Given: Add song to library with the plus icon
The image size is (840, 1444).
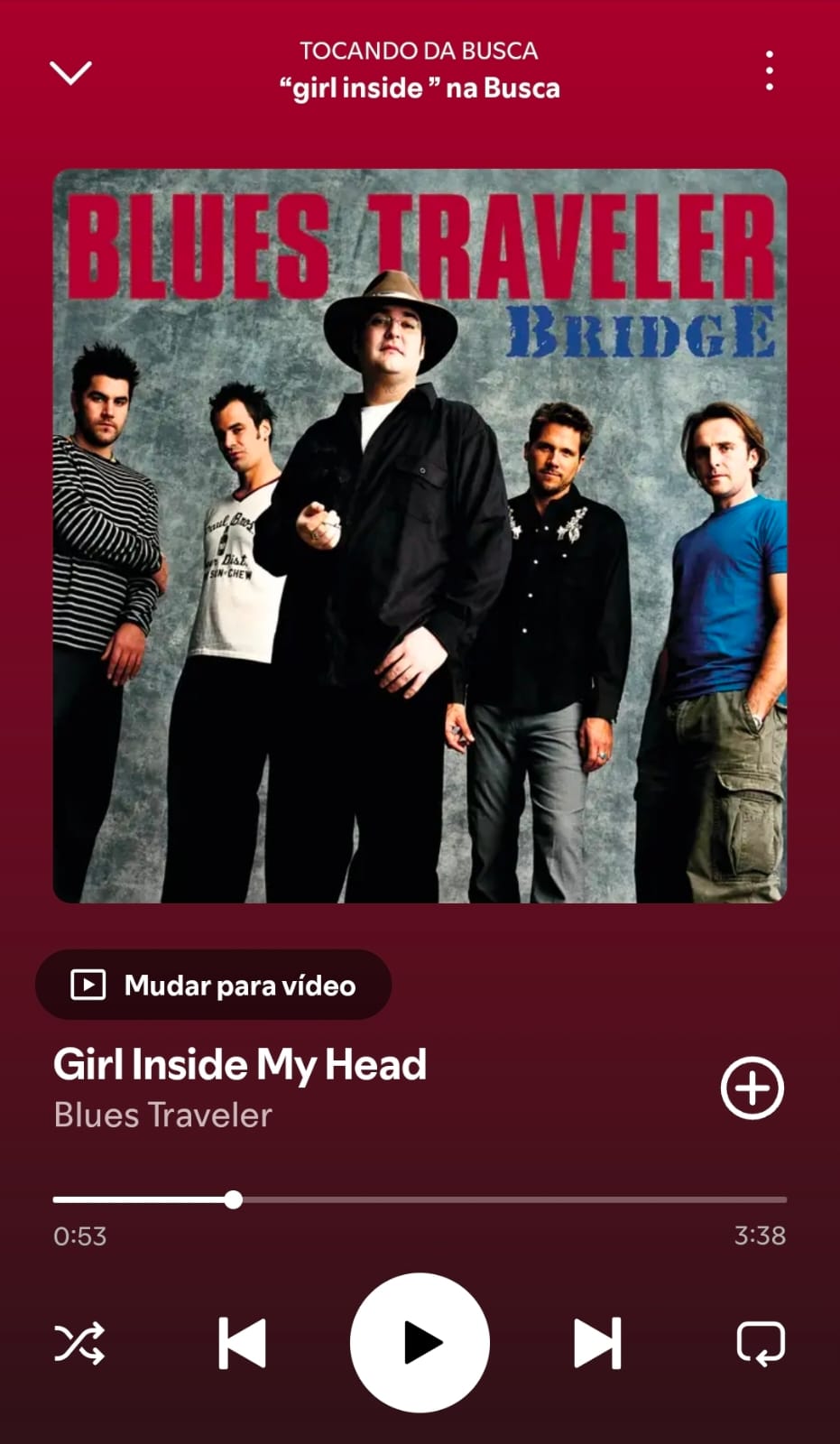Looking at the screenshot, I should [x=752, y=1088].
